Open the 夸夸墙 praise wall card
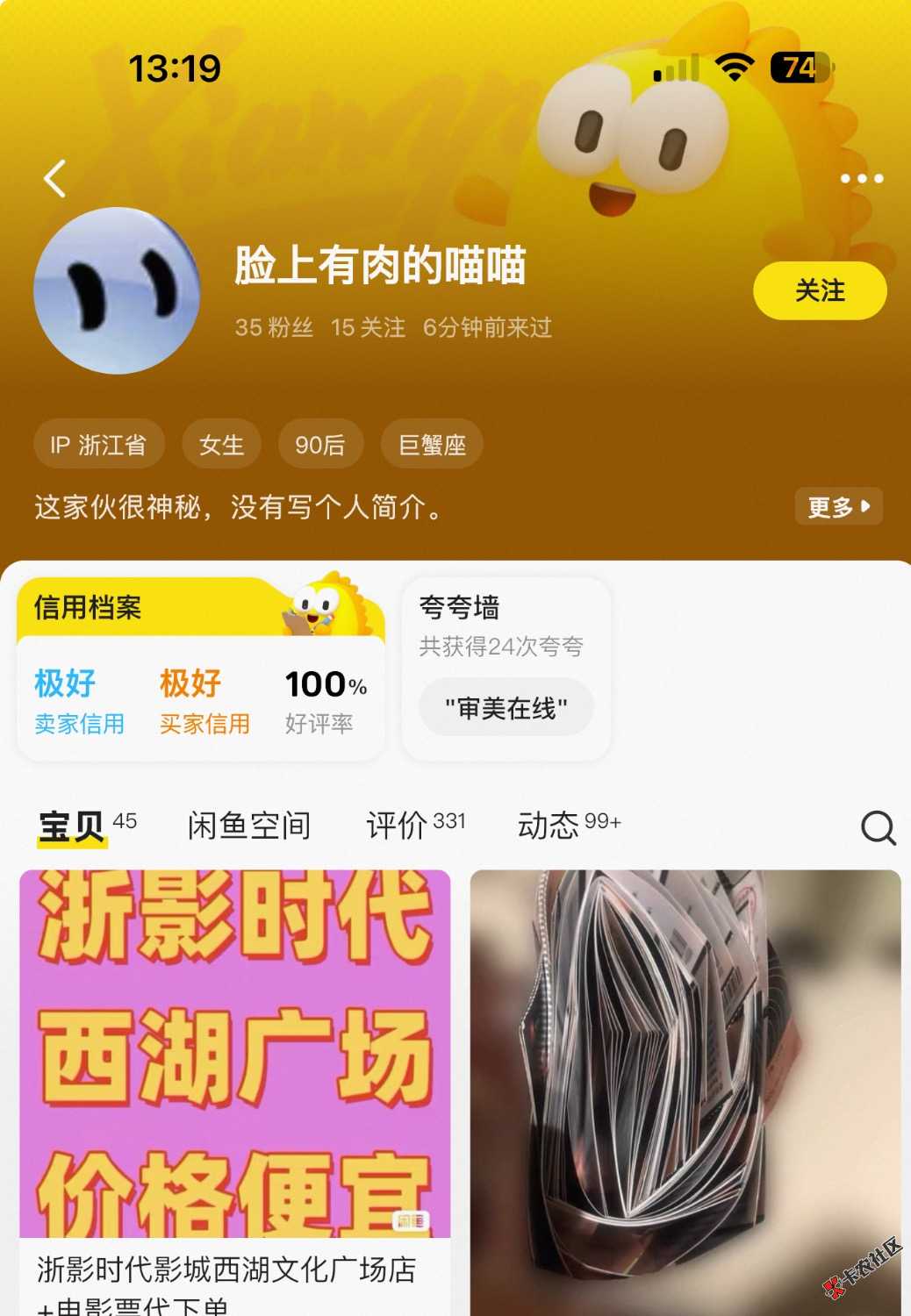The width and height of the screenshot is (911, 1316). [x=506, y=669]
